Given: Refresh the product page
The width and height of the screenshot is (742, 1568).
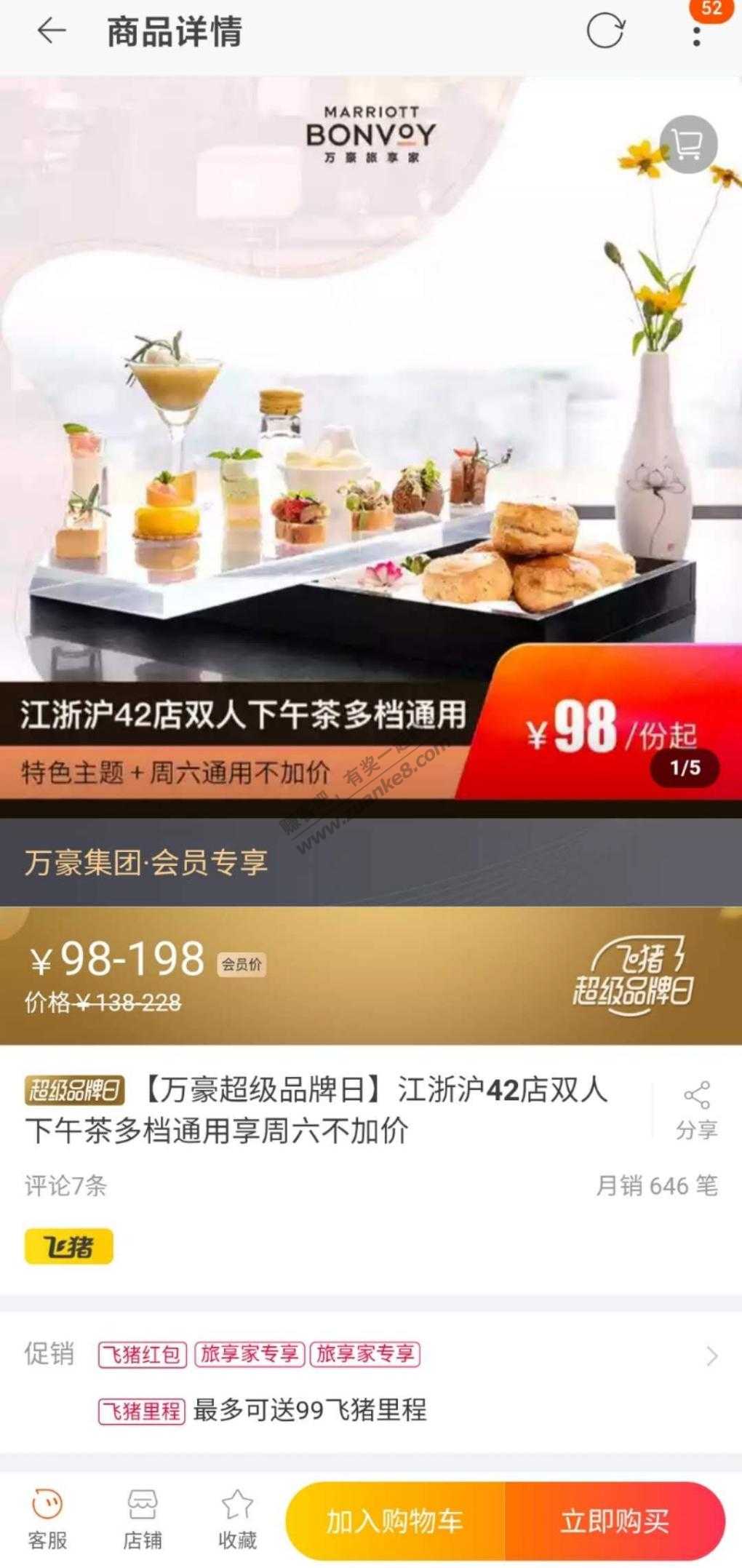Looking at the screenshot, I should tap(605, 31).
